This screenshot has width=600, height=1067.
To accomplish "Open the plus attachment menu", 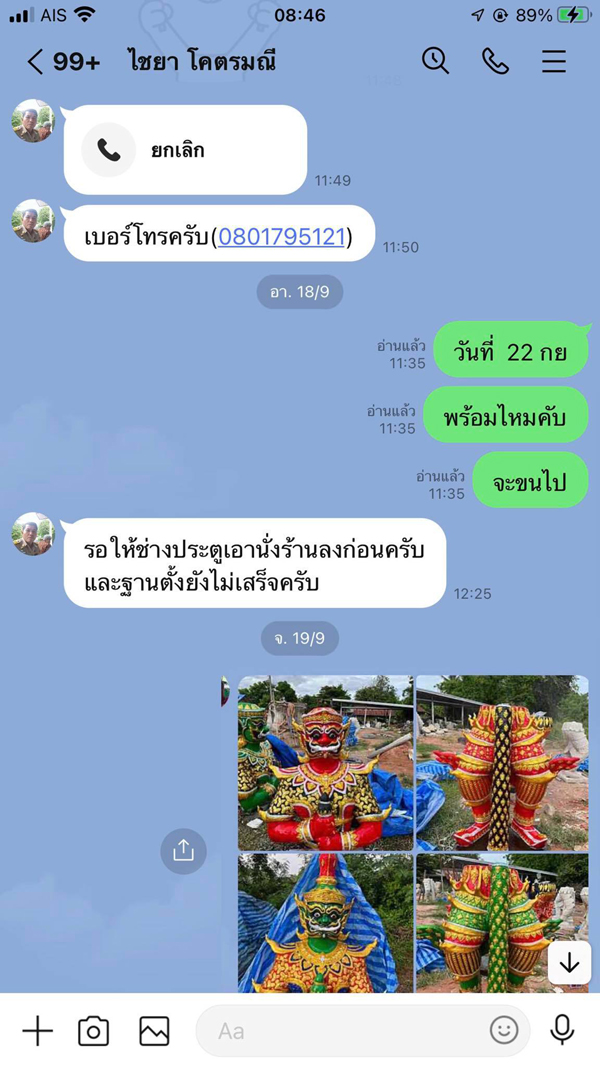I will [x=37, y=1031].
